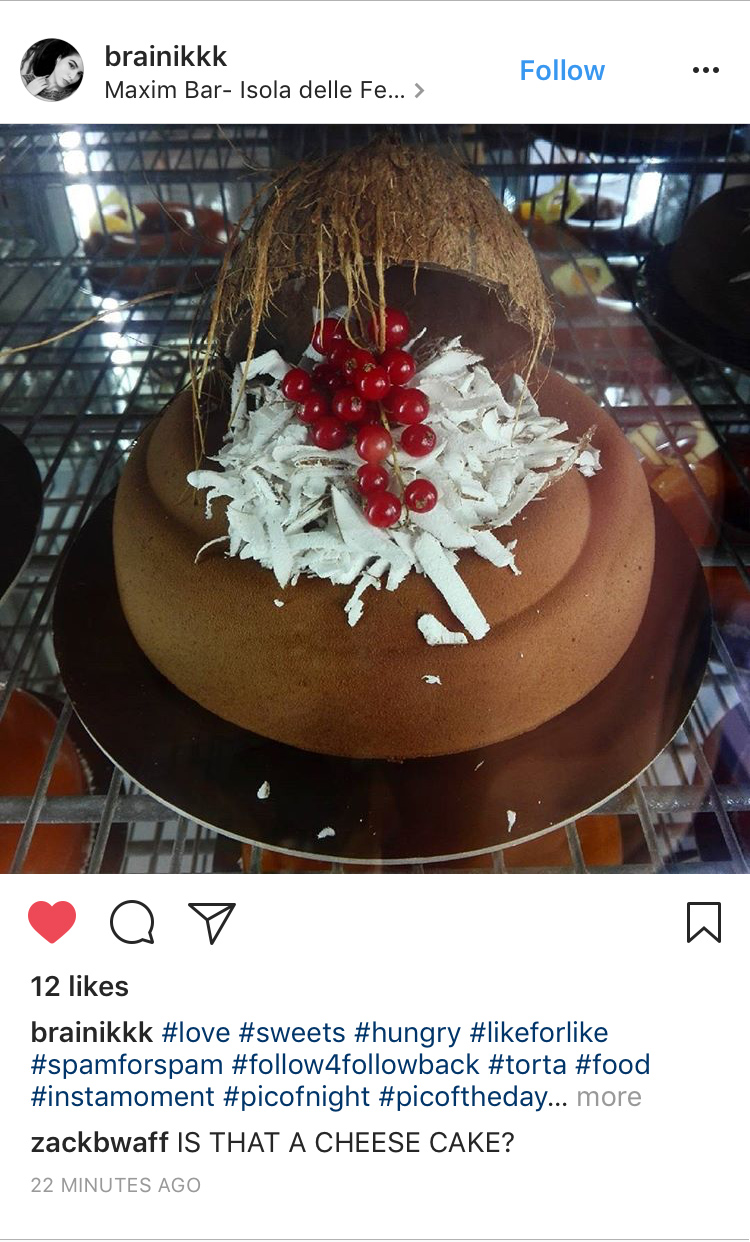Viewport: 750px width, 1242px height.
Task: Visit zackbwaff's profile from the comment
Action: click(x=99, y=1142)
